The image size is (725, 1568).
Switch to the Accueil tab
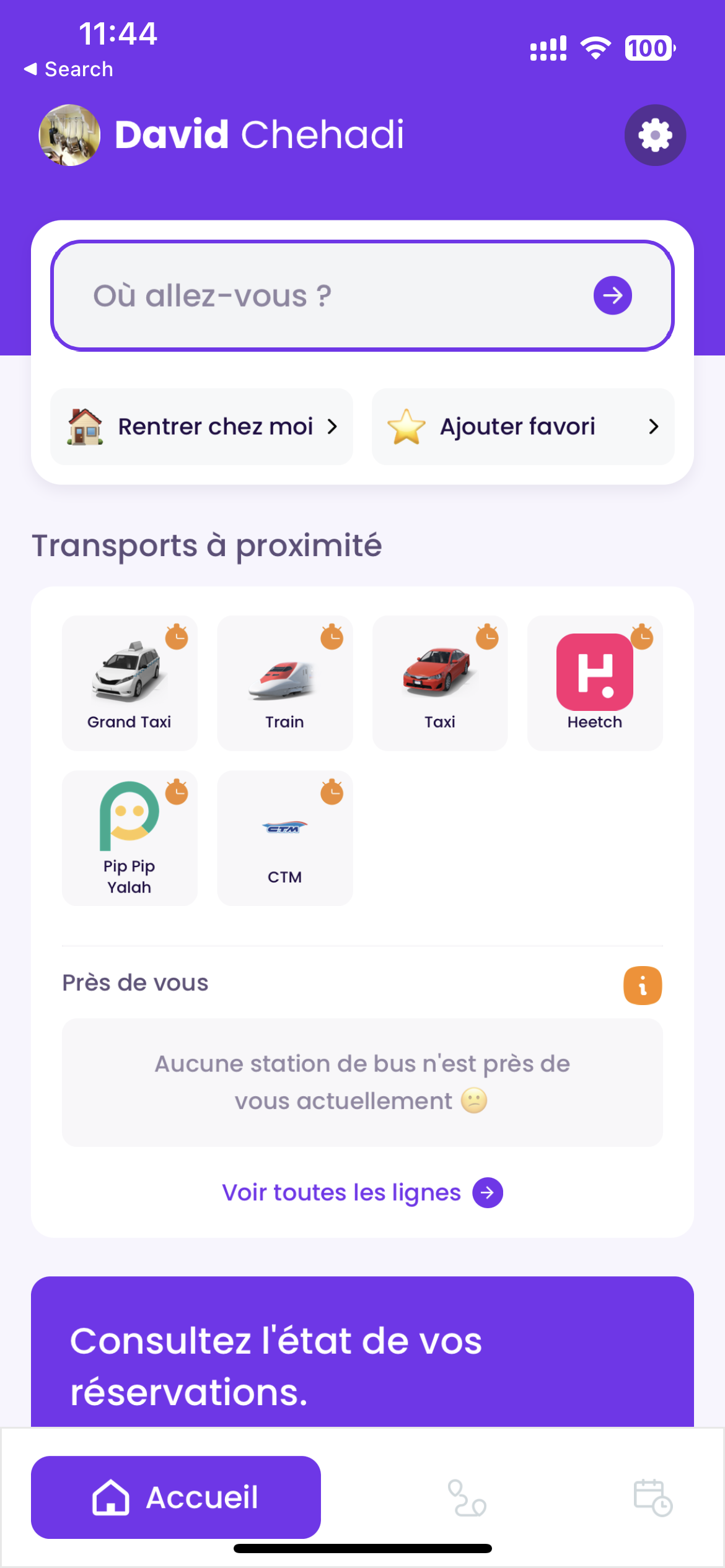[176, 1497]
